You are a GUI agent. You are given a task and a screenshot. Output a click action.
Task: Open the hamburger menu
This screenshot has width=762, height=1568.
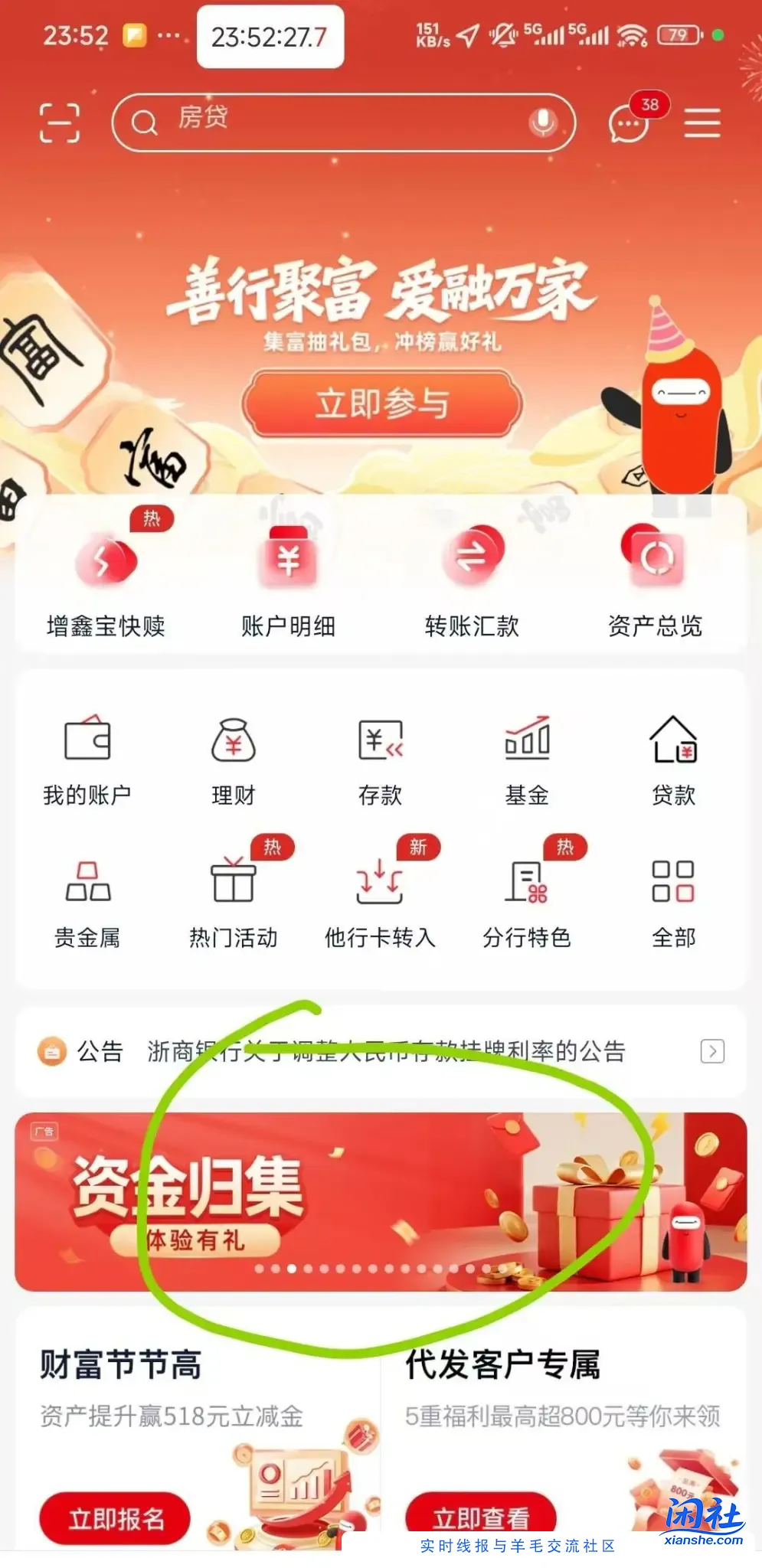coord(702,124)
